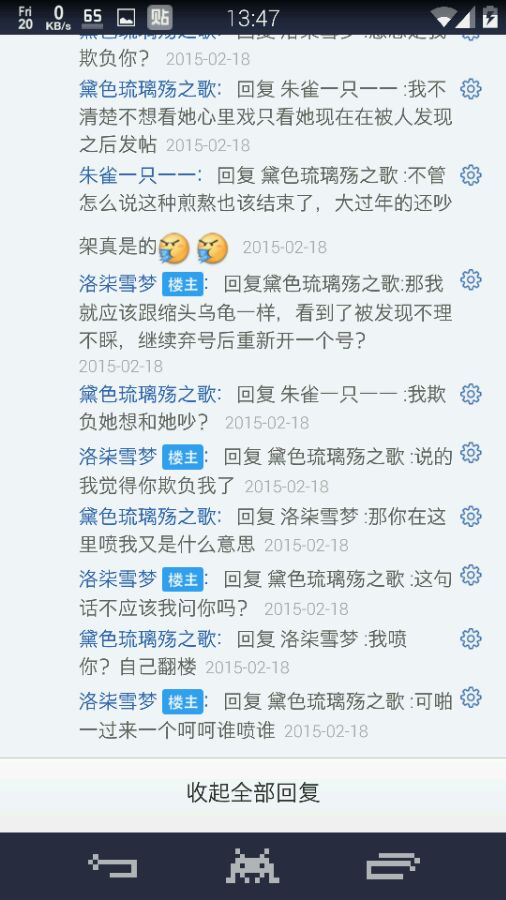Image resolution: width=506 pixels, height=900 pixels.
Task: Open gear menu for the 那你在这里喷我 reply
Action: click(470, 517)
